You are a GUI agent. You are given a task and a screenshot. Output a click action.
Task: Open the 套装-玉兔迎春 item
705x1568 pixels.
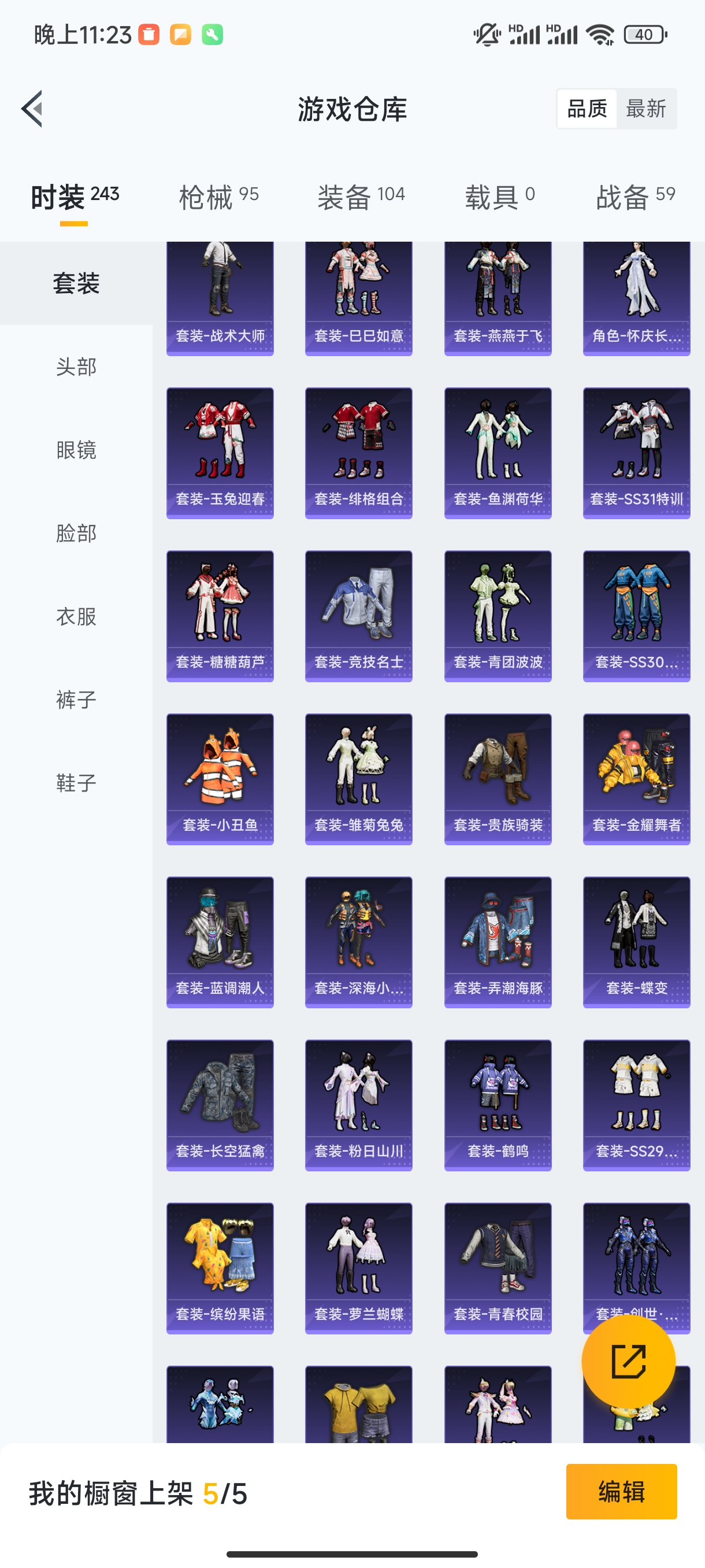point(220,453)
